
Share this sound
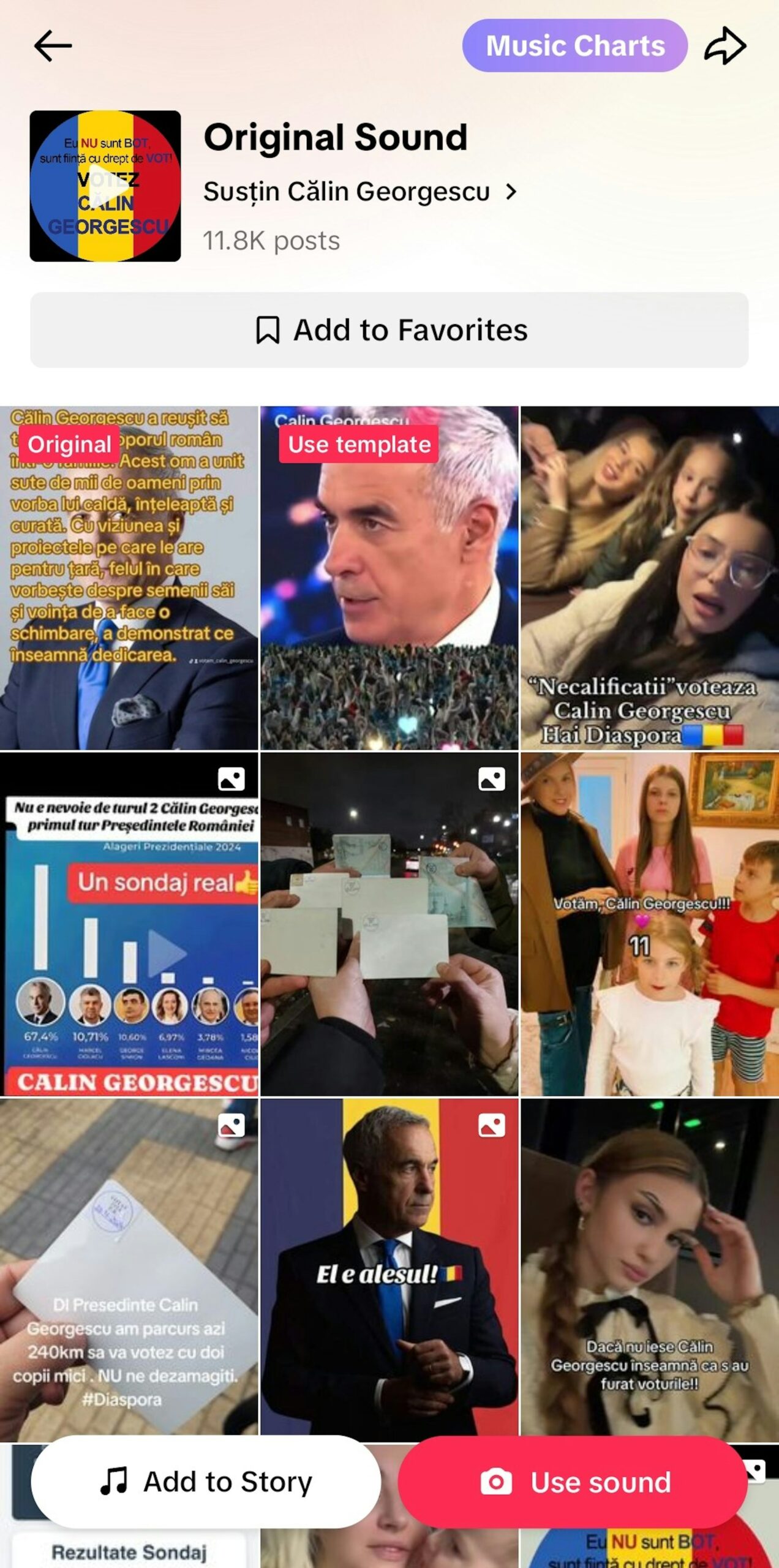pos(725,46)
